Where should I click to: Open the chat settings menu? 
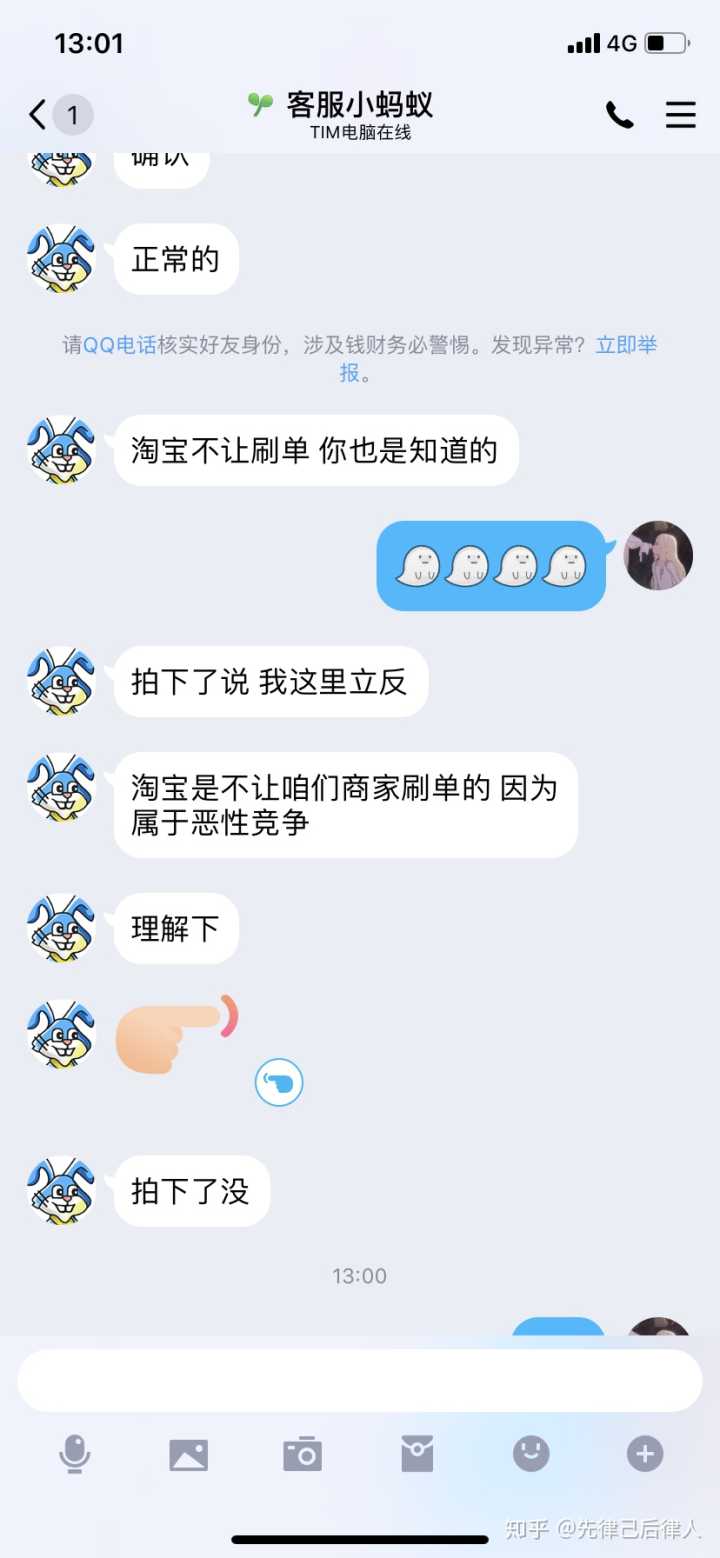coord(680,115)
